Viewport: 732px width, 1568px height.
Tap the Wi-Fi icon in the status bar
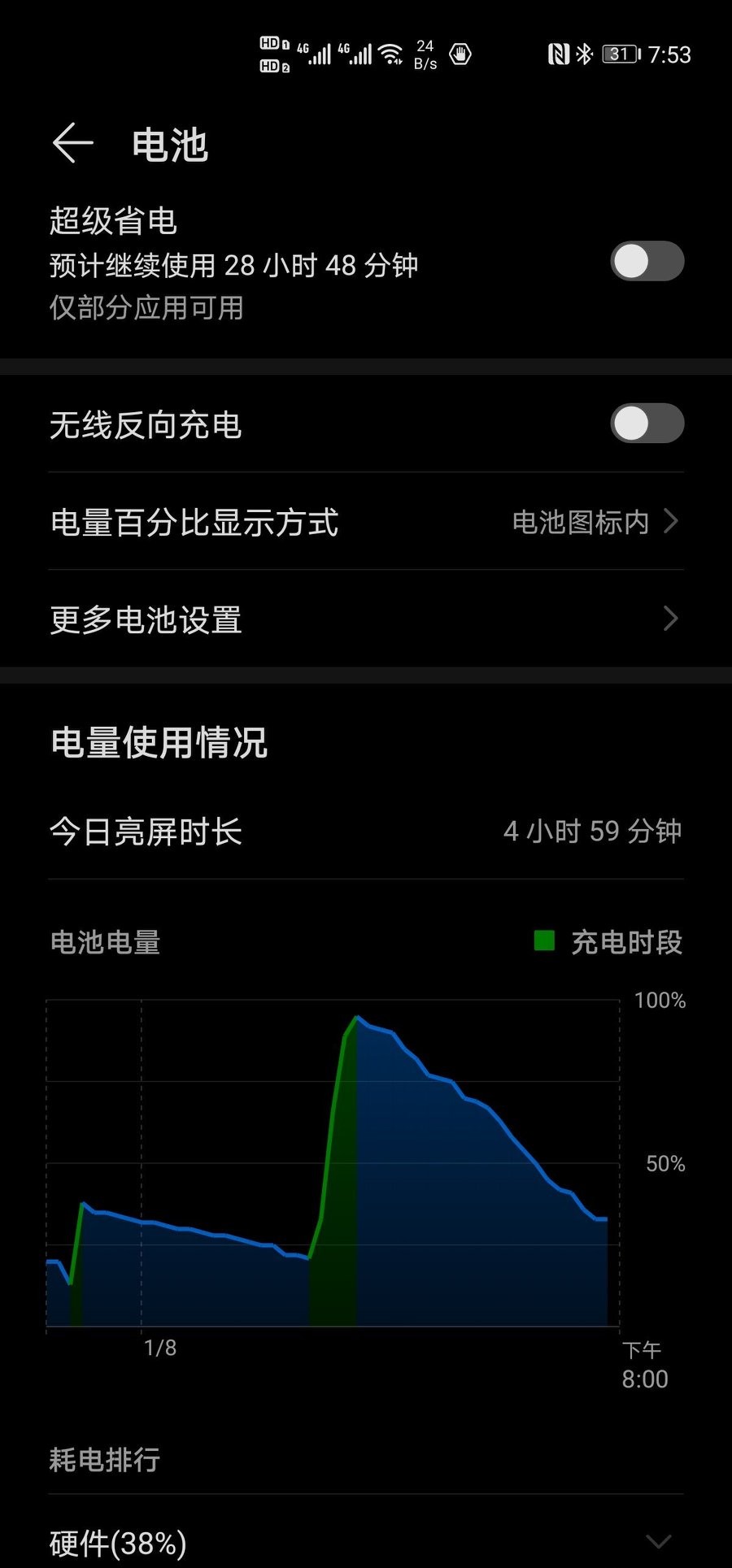point(390,54)
